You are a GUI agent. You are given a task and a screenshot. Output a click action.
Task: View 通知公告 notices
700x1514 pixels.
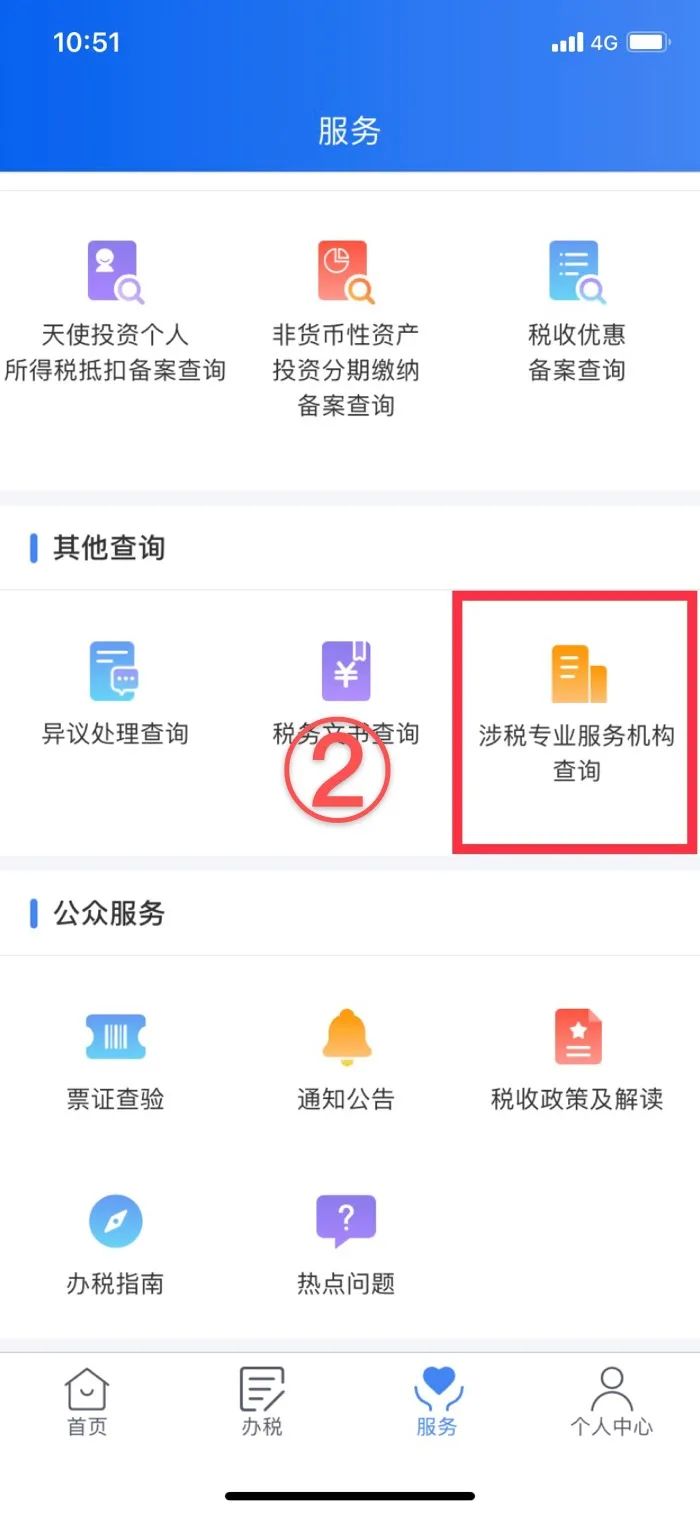(x=346, y=1062)
